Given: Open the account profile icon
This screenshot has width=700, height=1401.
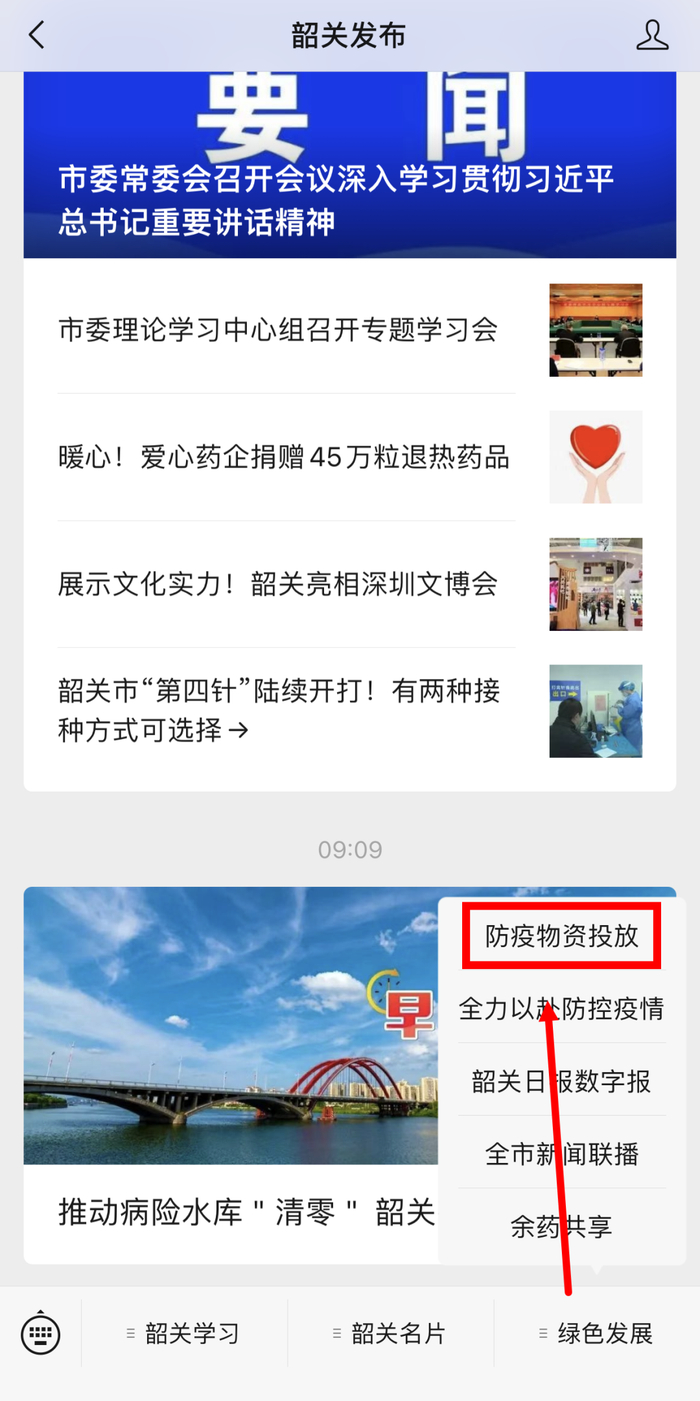Looking at the screenshot, I should (652, 36).
